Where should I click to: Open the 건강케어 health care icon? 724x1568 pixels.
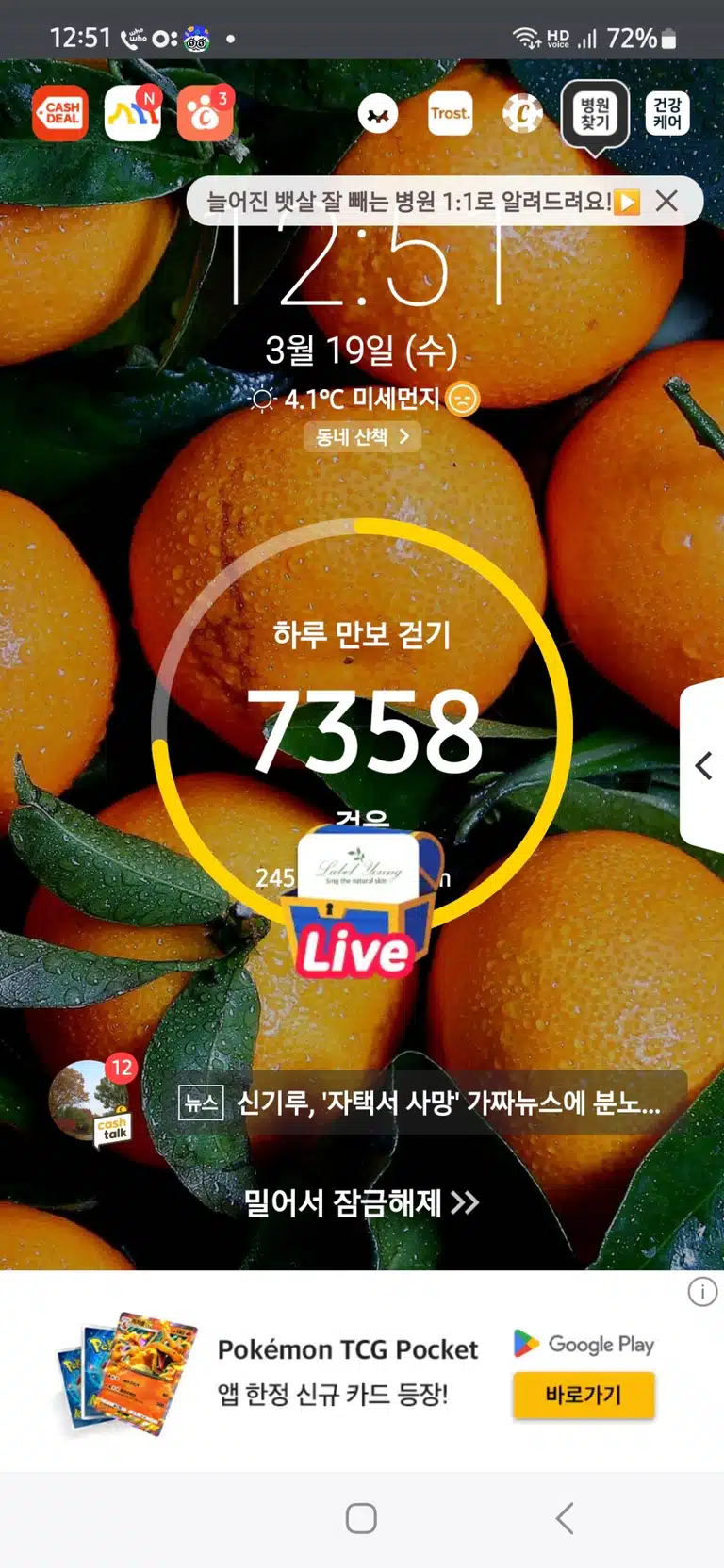click(x=667, y=114)
